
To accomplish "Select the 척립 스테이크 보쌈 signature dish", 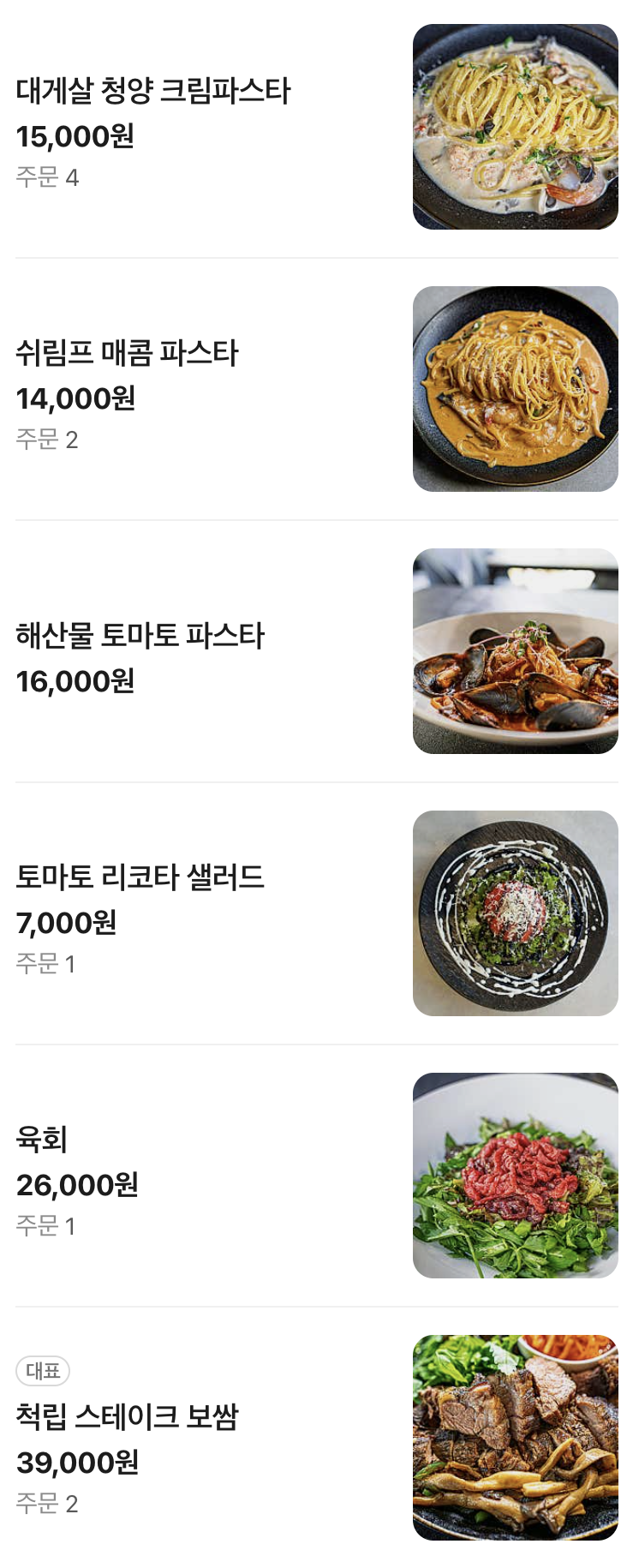I will coord(127,1416).
